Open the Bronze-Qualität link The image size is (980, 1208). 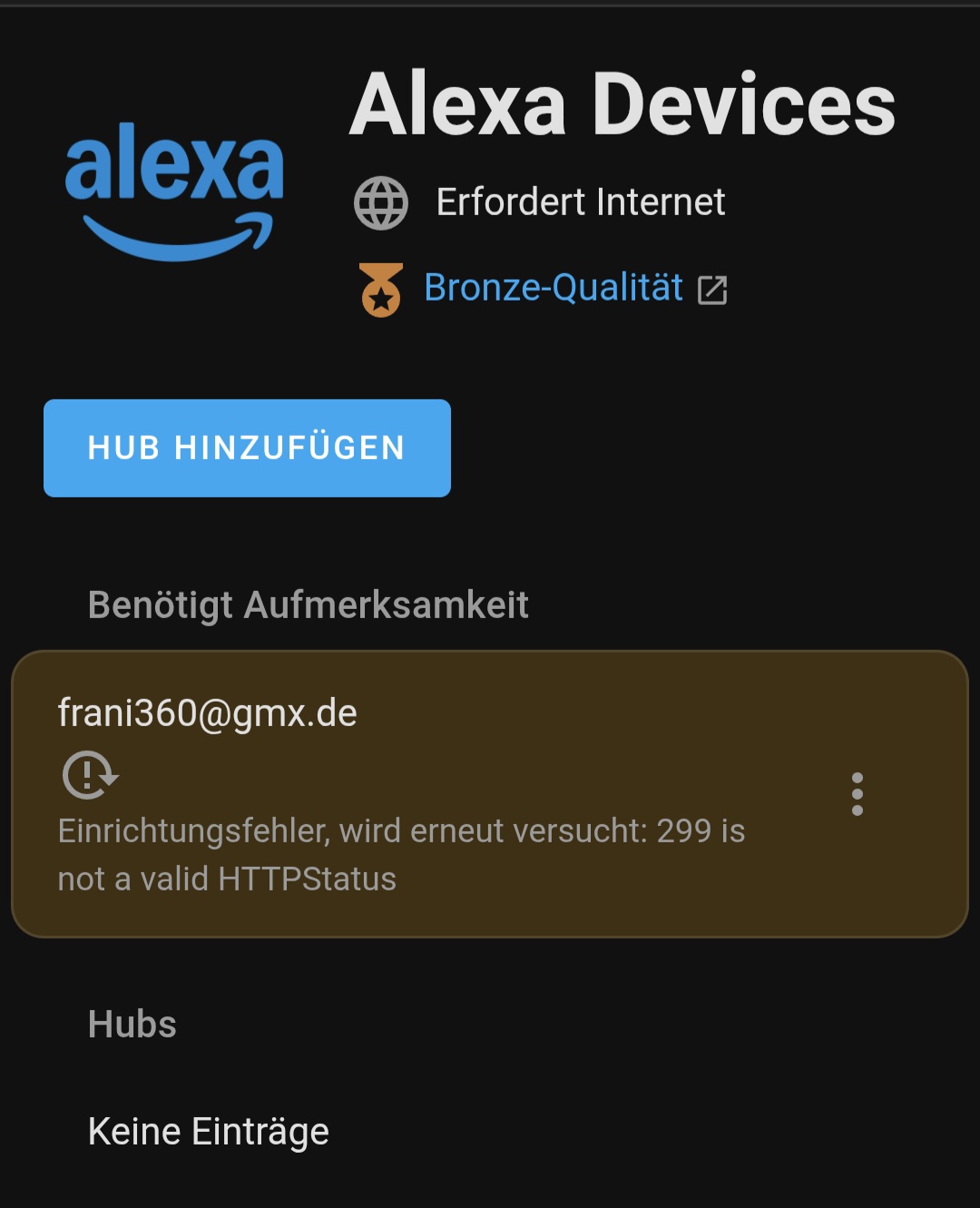click(554, 288)
